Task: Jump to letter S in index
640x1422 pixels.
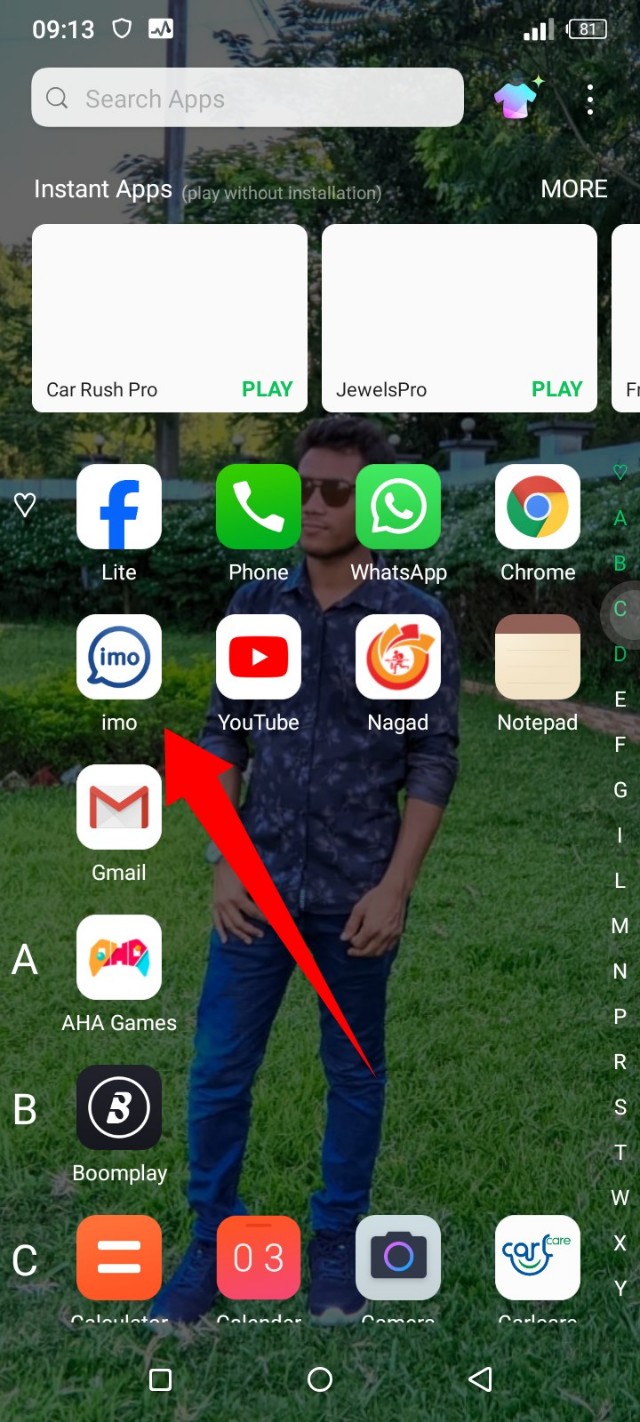Action: tap(620, 1107)
